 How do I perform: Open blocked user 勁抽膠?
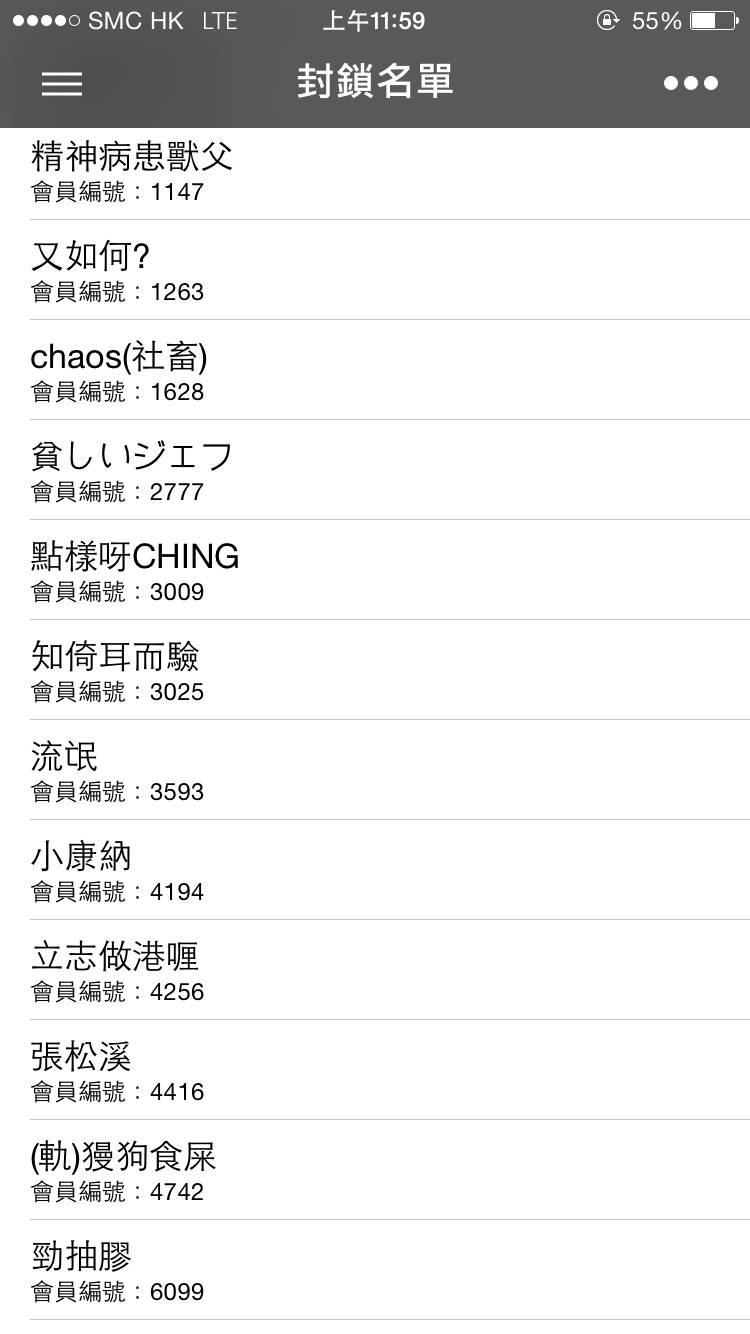click(375, 1271)
